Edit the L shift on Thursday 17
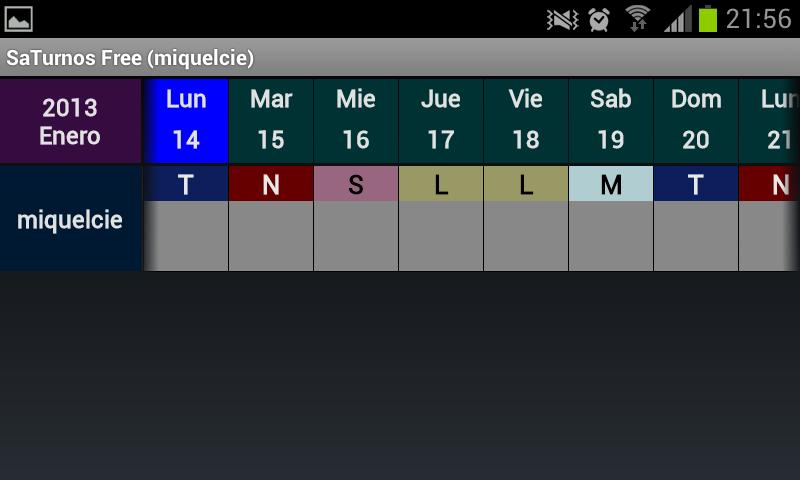The height and width of the screenshot is (480, 800). [x=441, y=184]
